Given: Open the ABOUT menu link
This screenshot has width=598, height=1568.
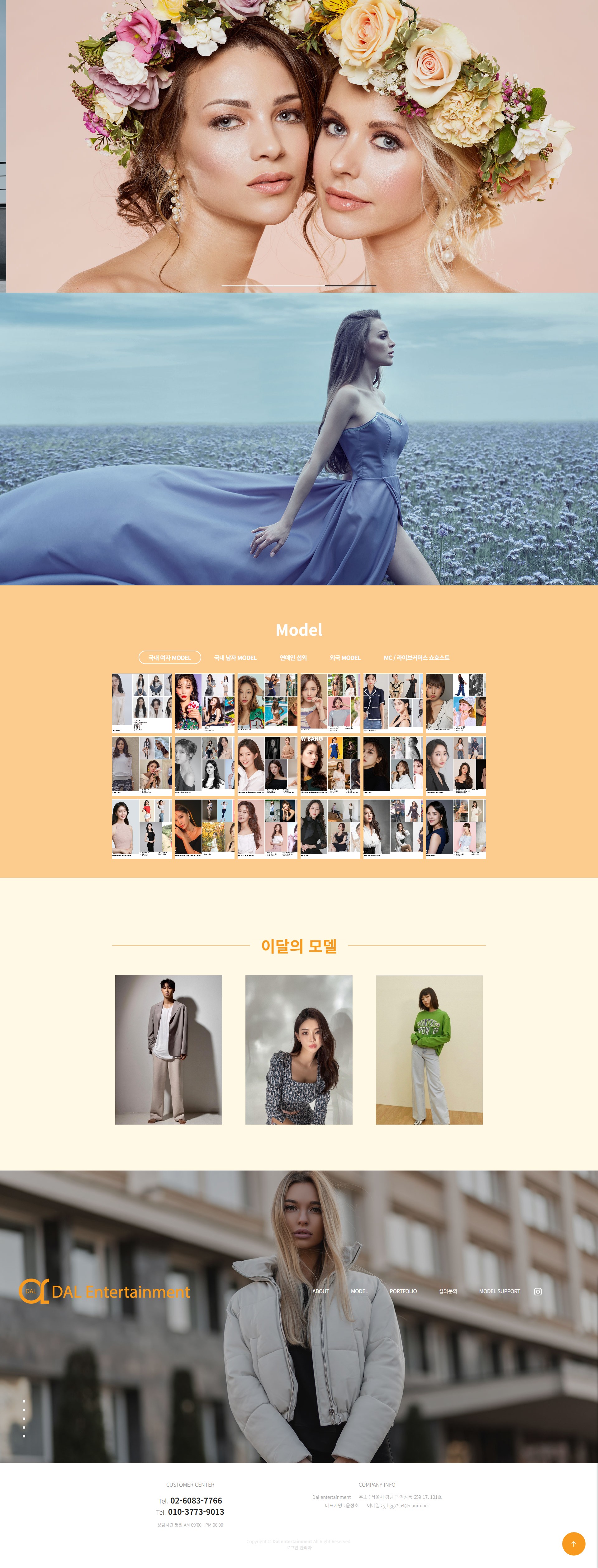Looking at the screenshot, I should coord(320,1291).
